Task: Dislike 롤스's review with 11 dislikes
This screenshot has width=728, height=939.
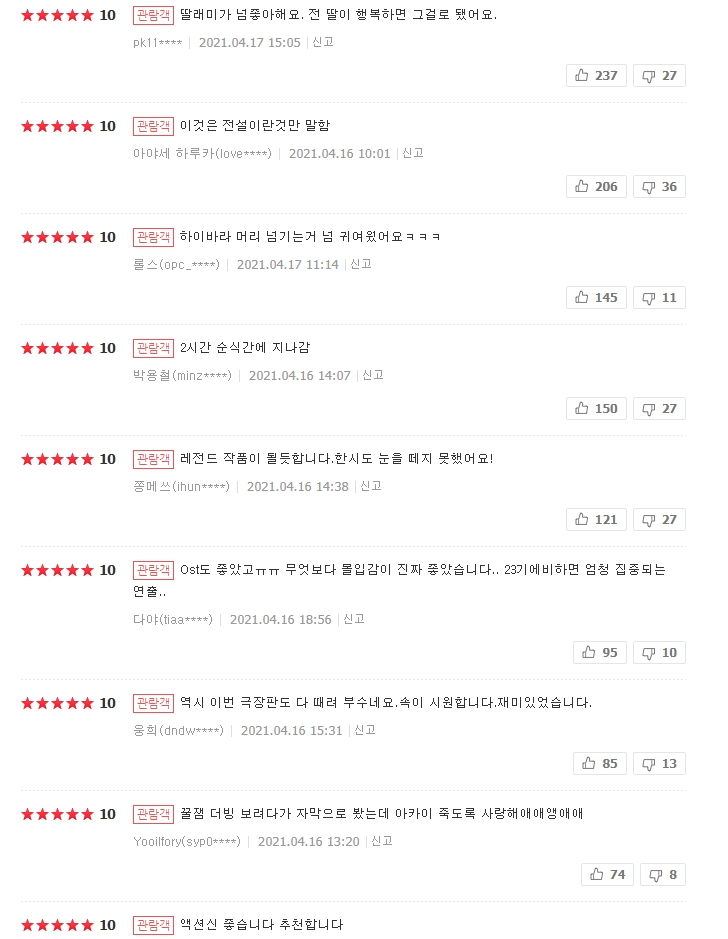Action: pos(659,297)
